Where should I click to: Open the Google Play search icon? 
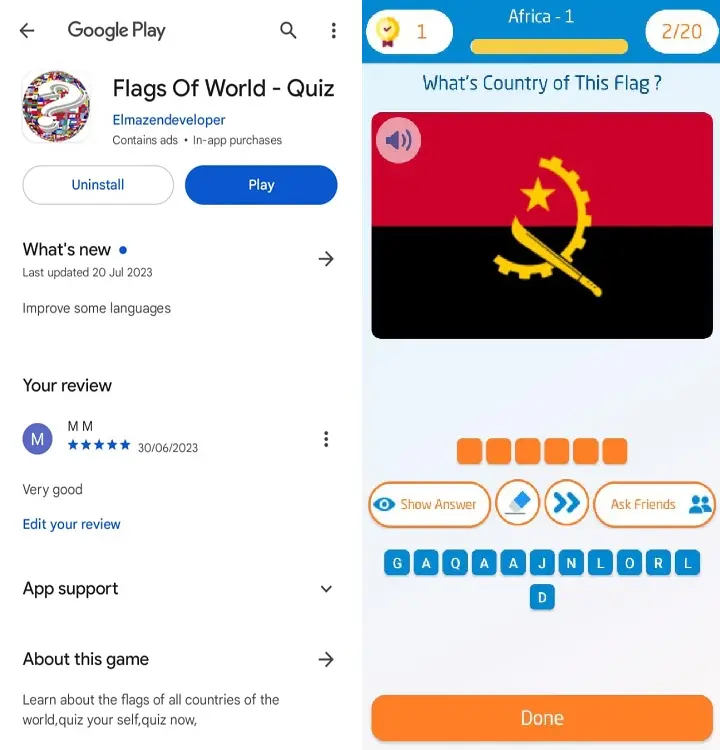coord(288,31)
